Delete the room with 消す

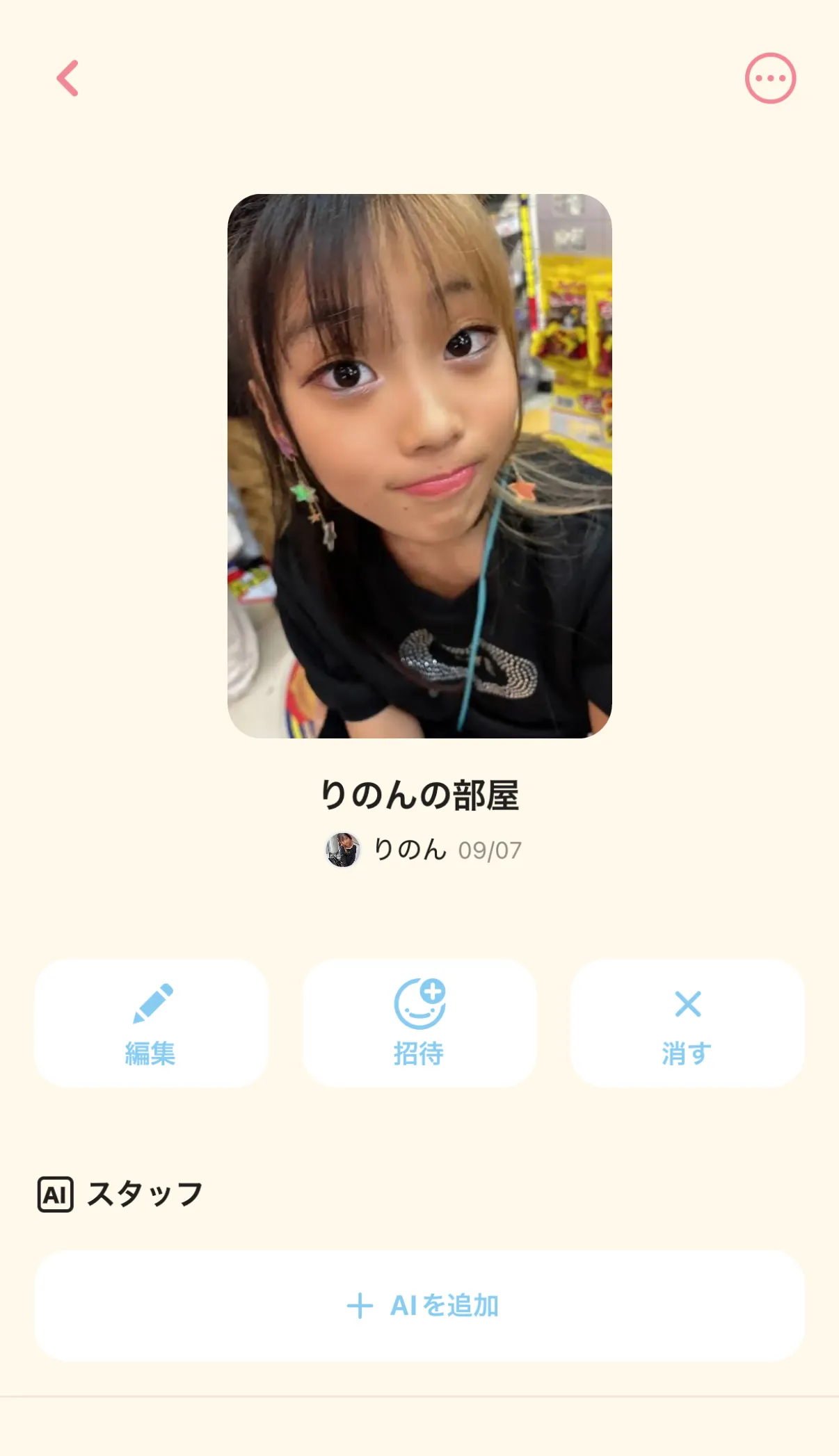pos(687,1023)
